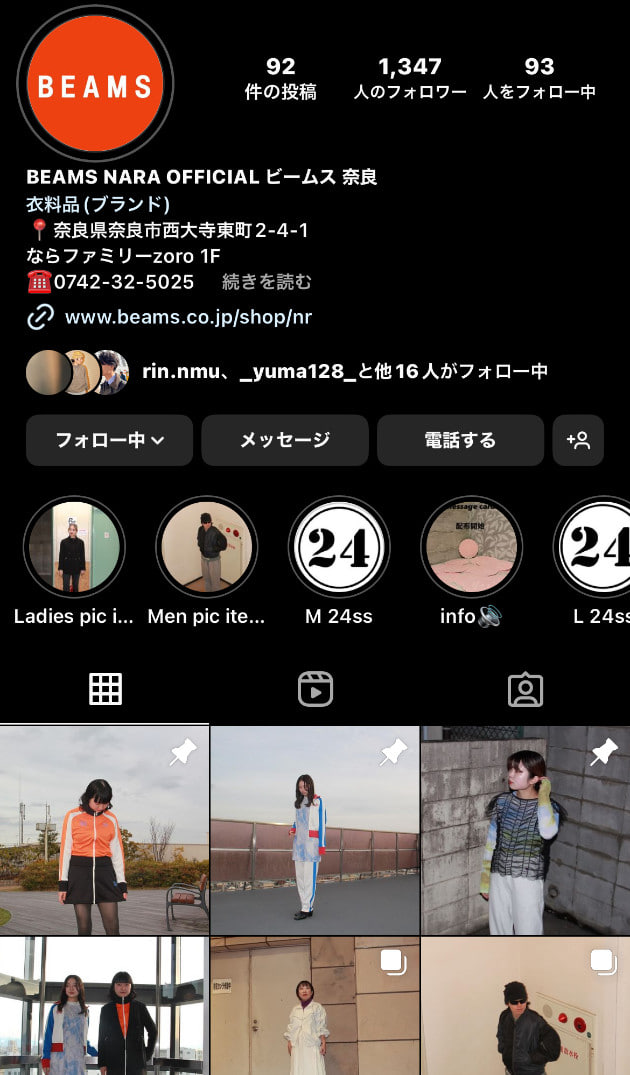Switch to the tagged posts tab
This screenshot has height=1075, width=630.
click(525, 689)
